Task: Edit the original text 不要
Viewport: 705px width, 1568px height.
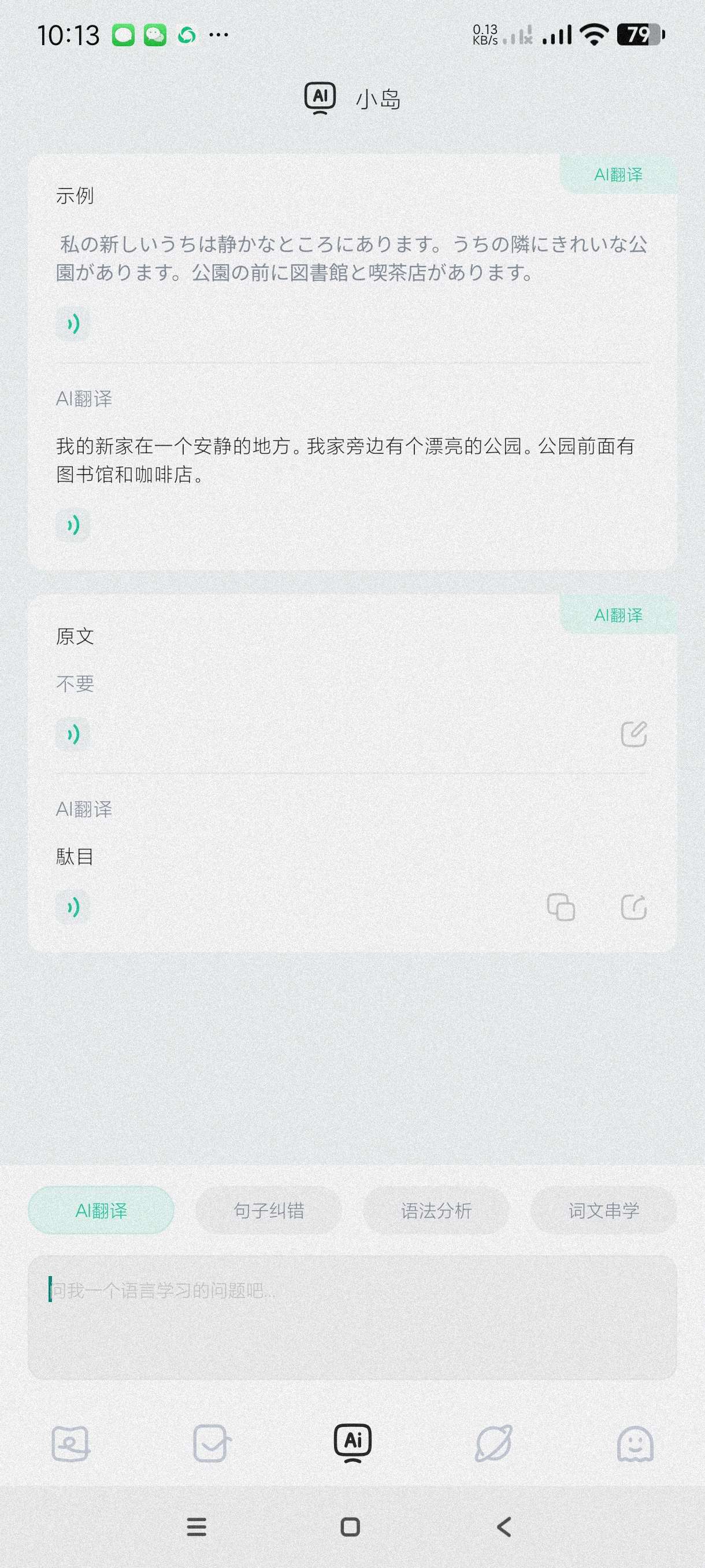Action: 633,734
